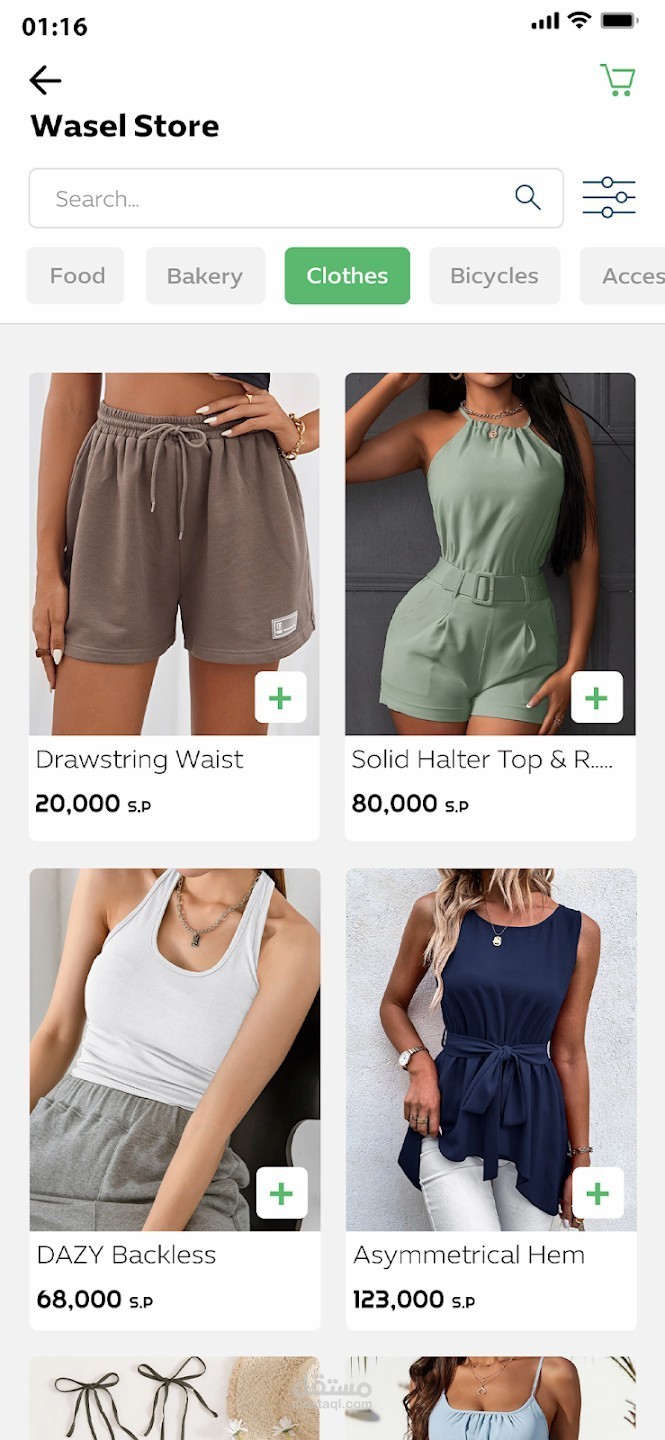
Task: Go back using the arrow icon
Action: tap(45, 80)
